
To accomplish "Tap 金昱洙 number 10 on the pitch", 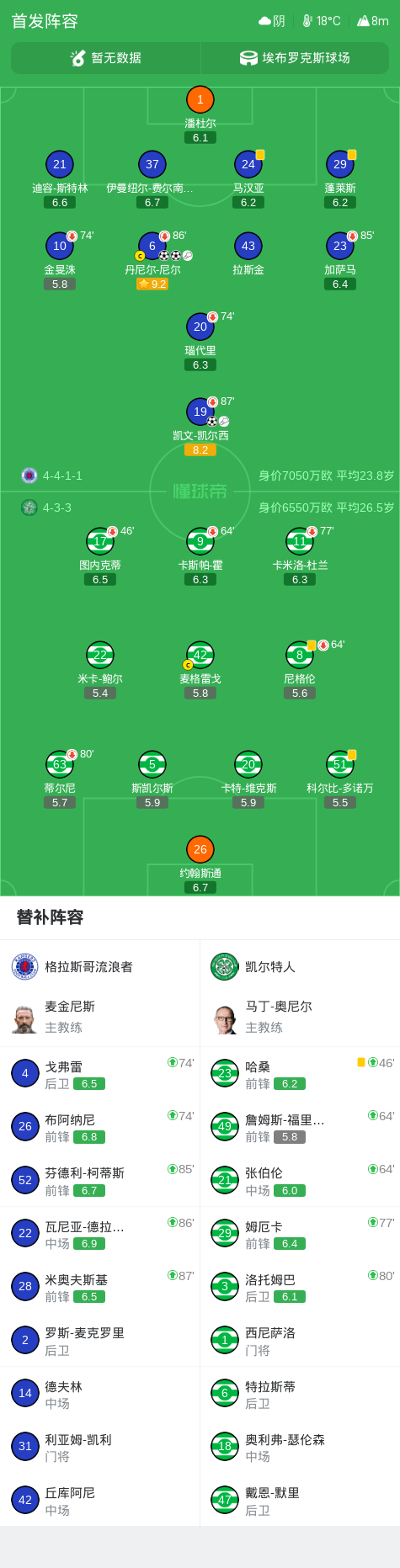I will pos(60,261).
